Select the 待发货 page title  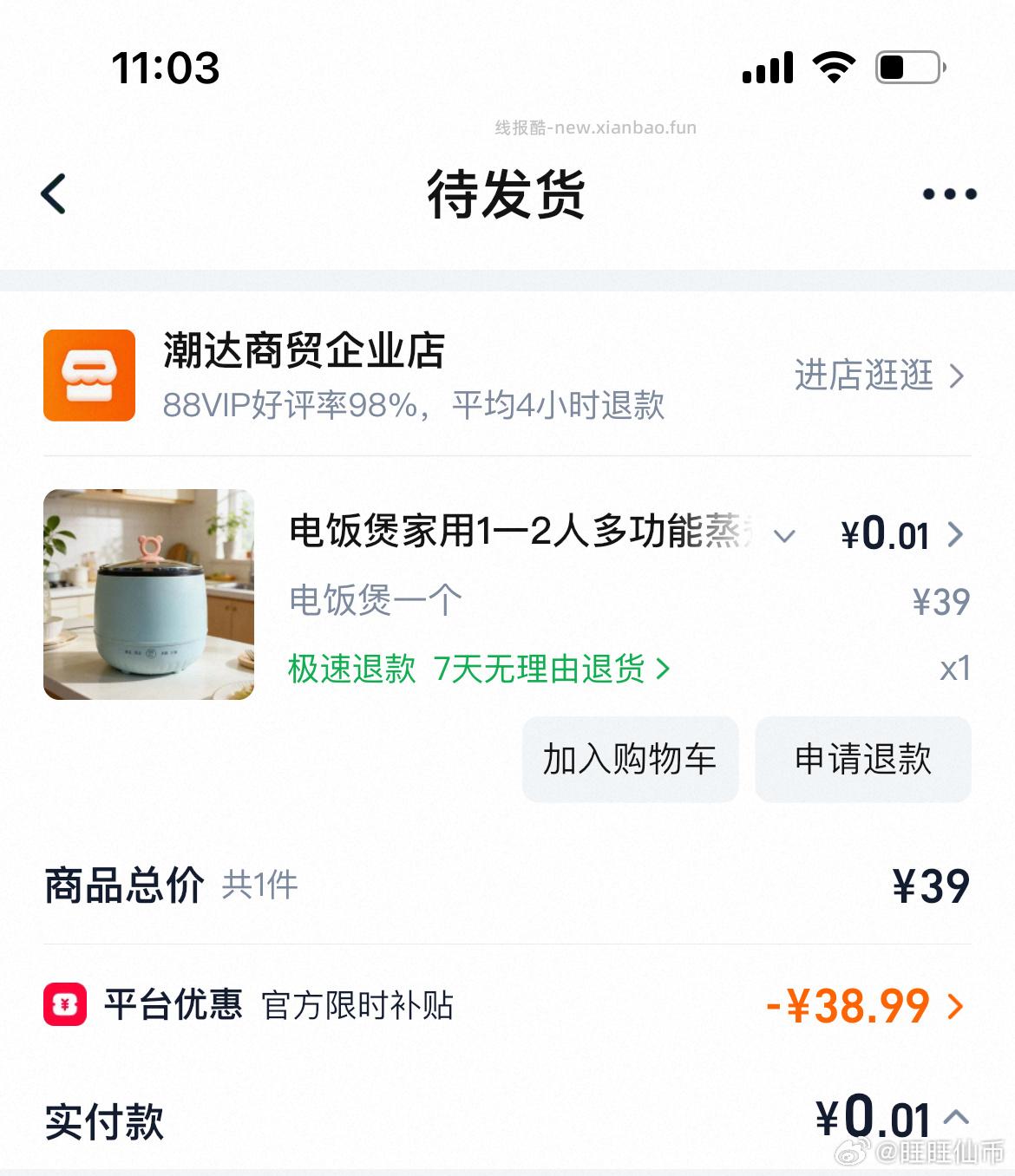(507, 193)
